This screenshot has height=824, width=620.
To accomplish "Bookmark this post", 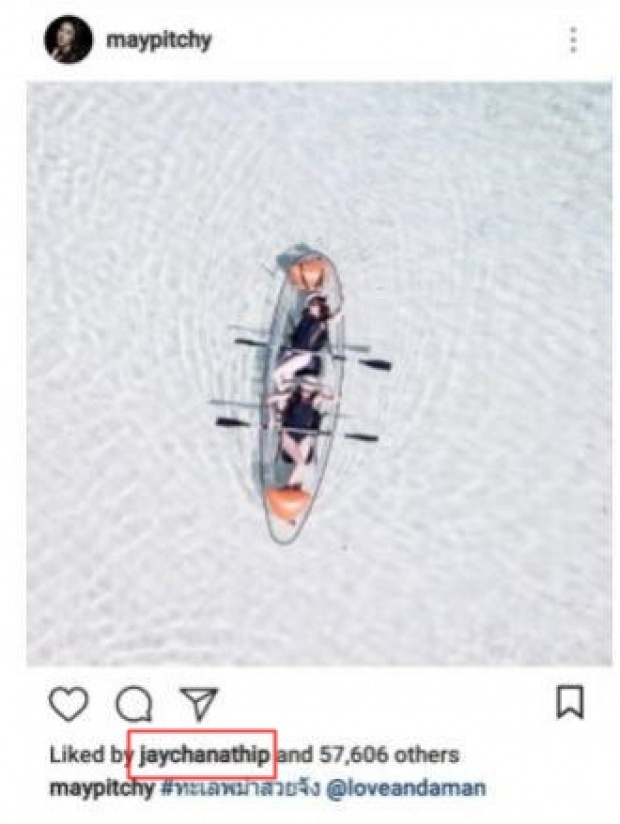I will click(569, 703).
